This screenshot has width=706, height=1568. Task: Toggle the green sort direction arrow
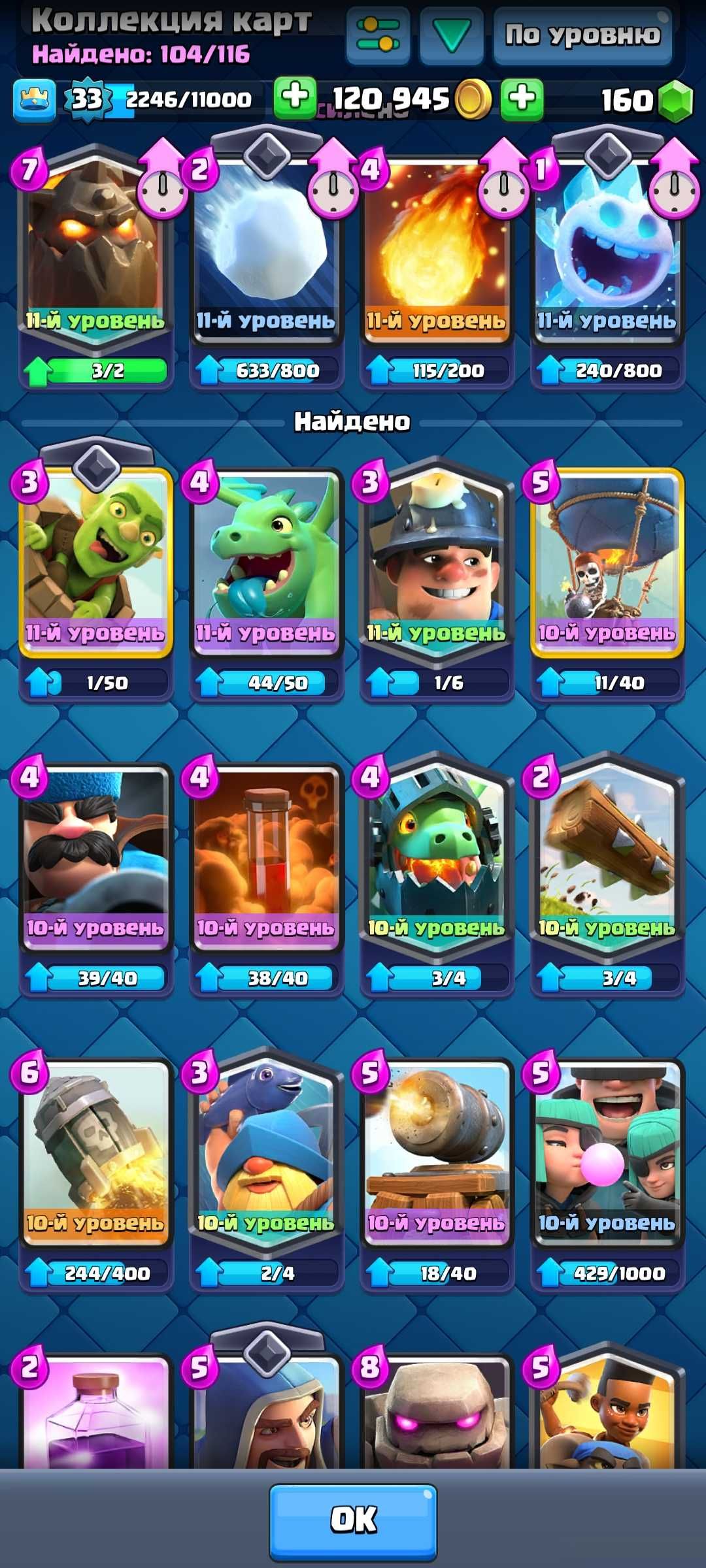pyautogui.click(x=452, y=35)
